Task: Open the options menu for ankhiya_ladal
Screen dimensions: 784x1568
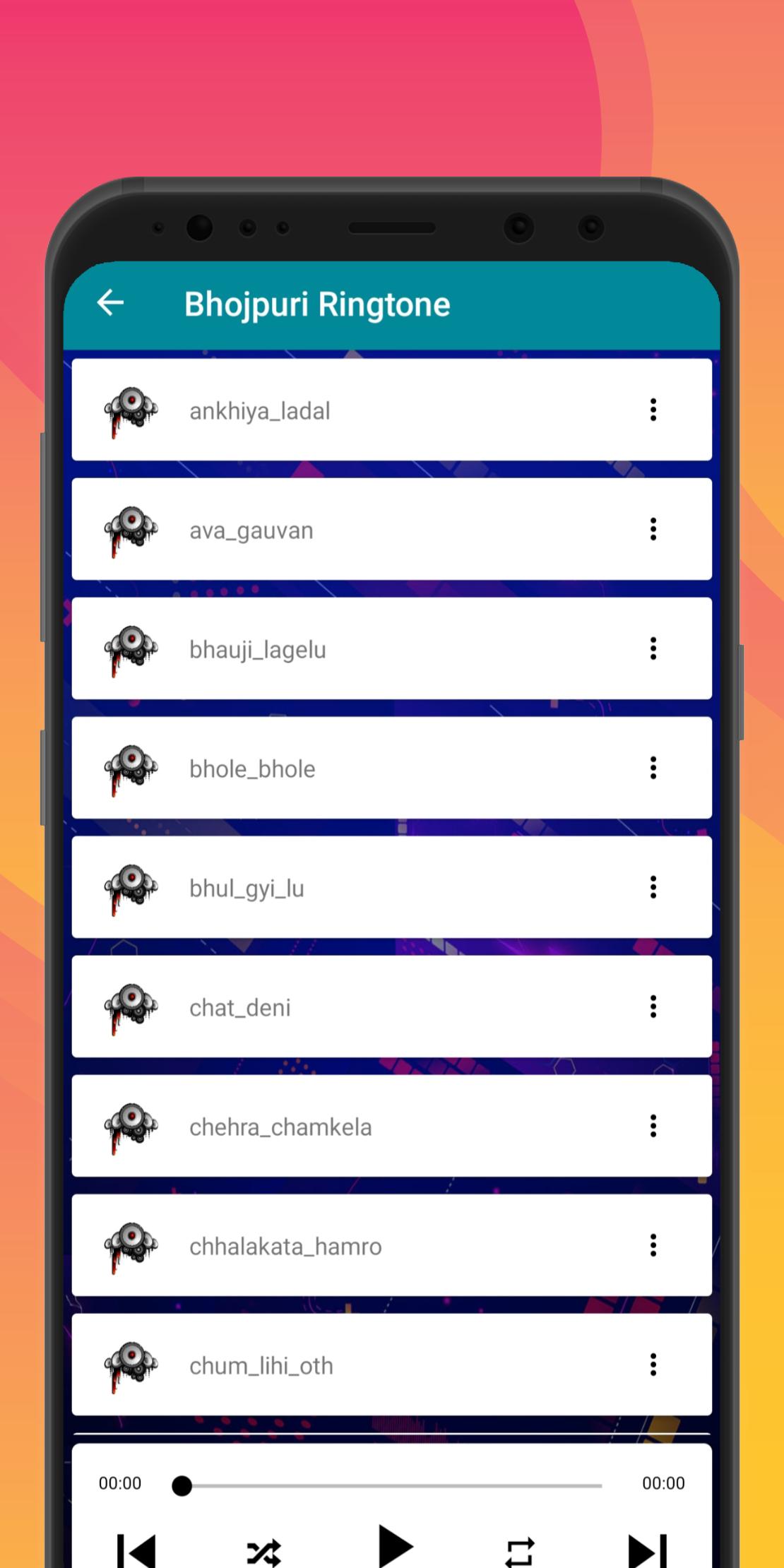Action: click(653, 410)
